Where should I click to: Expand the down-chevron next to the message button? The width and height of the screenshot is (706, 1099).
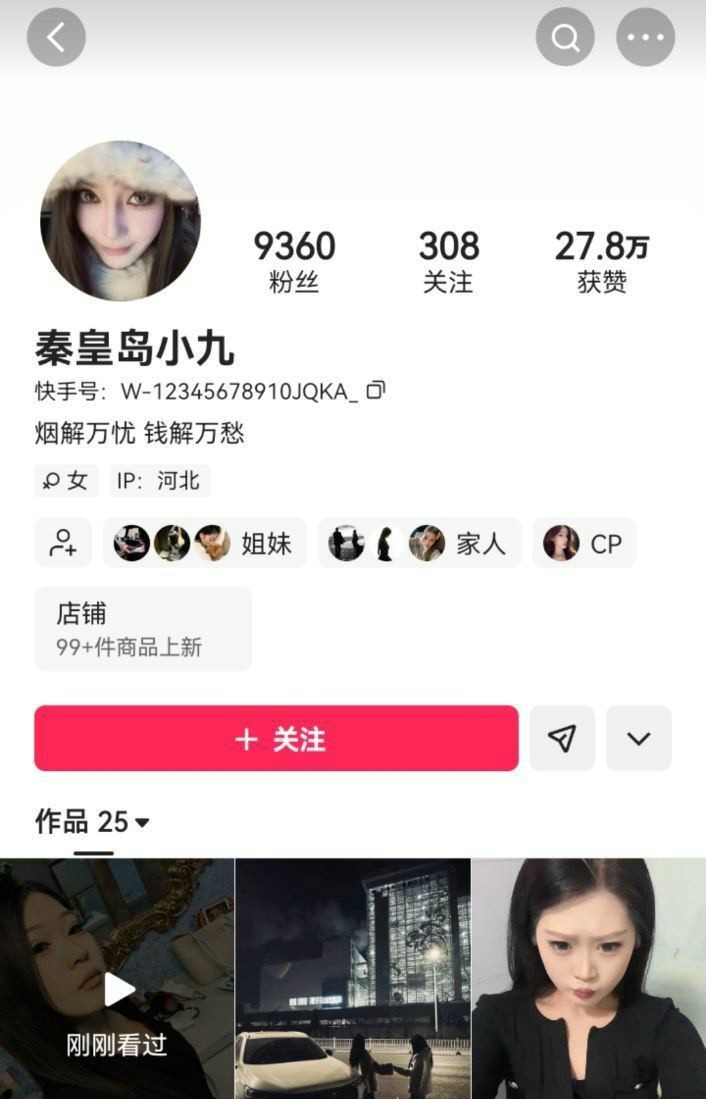[638, 739]
